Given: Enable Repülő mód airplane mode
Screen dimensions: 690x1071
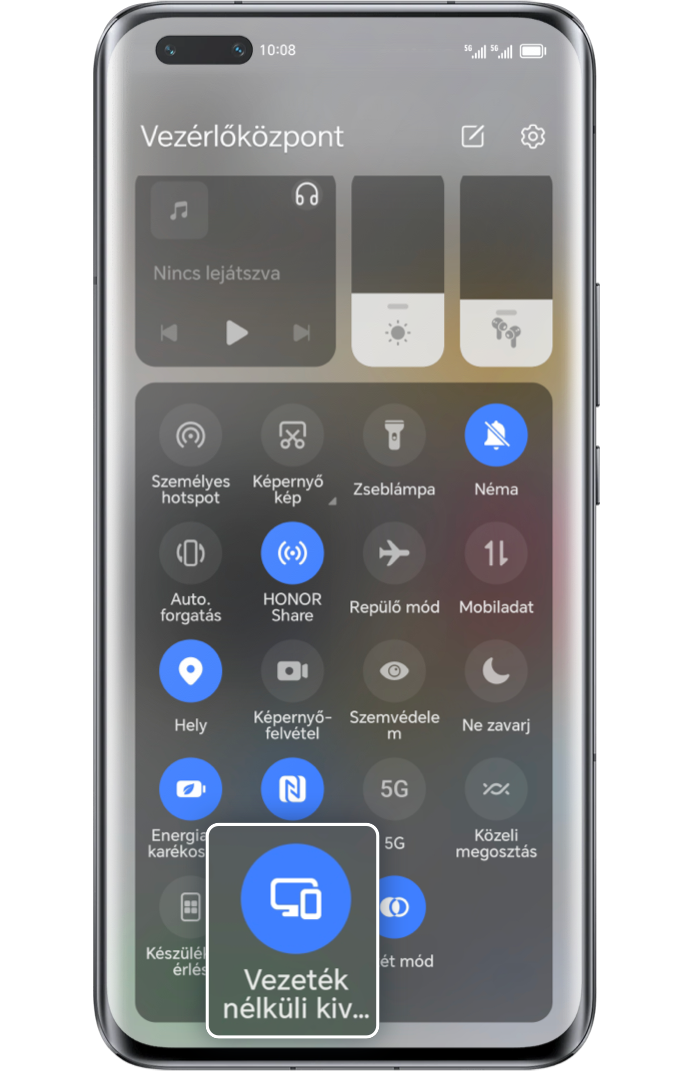Looking at the screenshot, I should coord(394,553).
